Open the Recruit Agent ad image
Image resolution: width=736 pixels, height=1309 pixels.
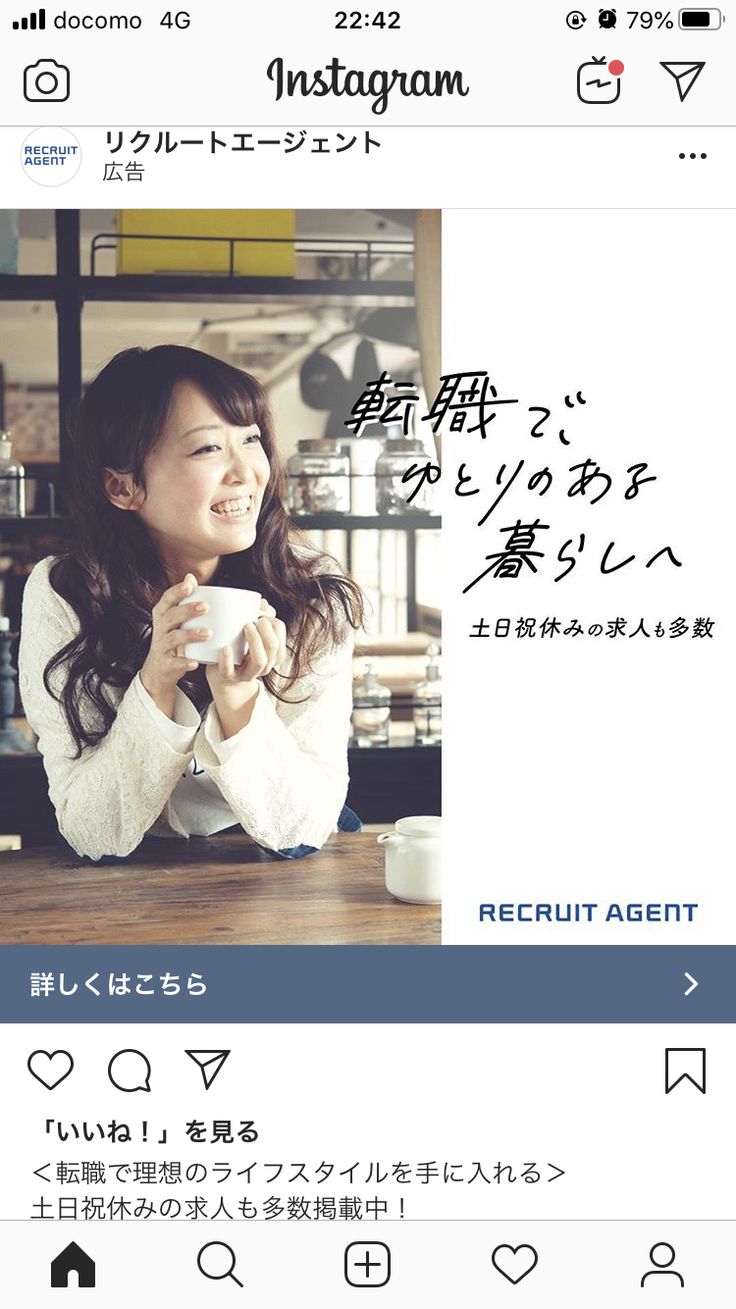tap(367, 576)
